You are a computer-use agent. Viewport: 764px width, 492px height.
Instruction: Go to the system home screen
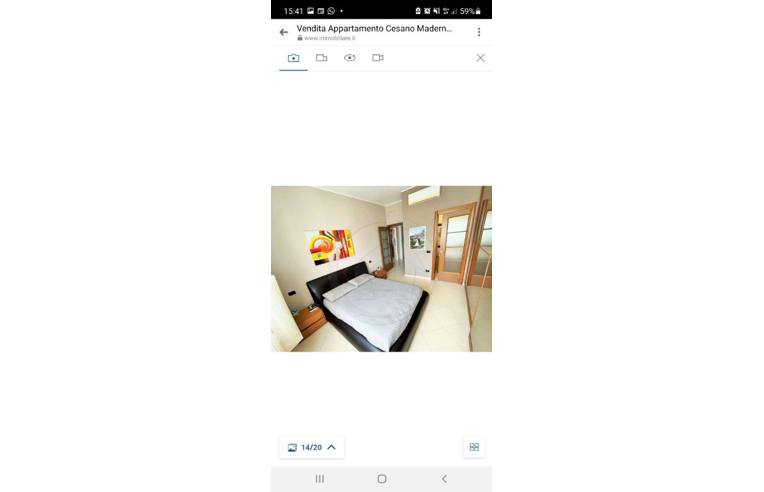point(381,479)
